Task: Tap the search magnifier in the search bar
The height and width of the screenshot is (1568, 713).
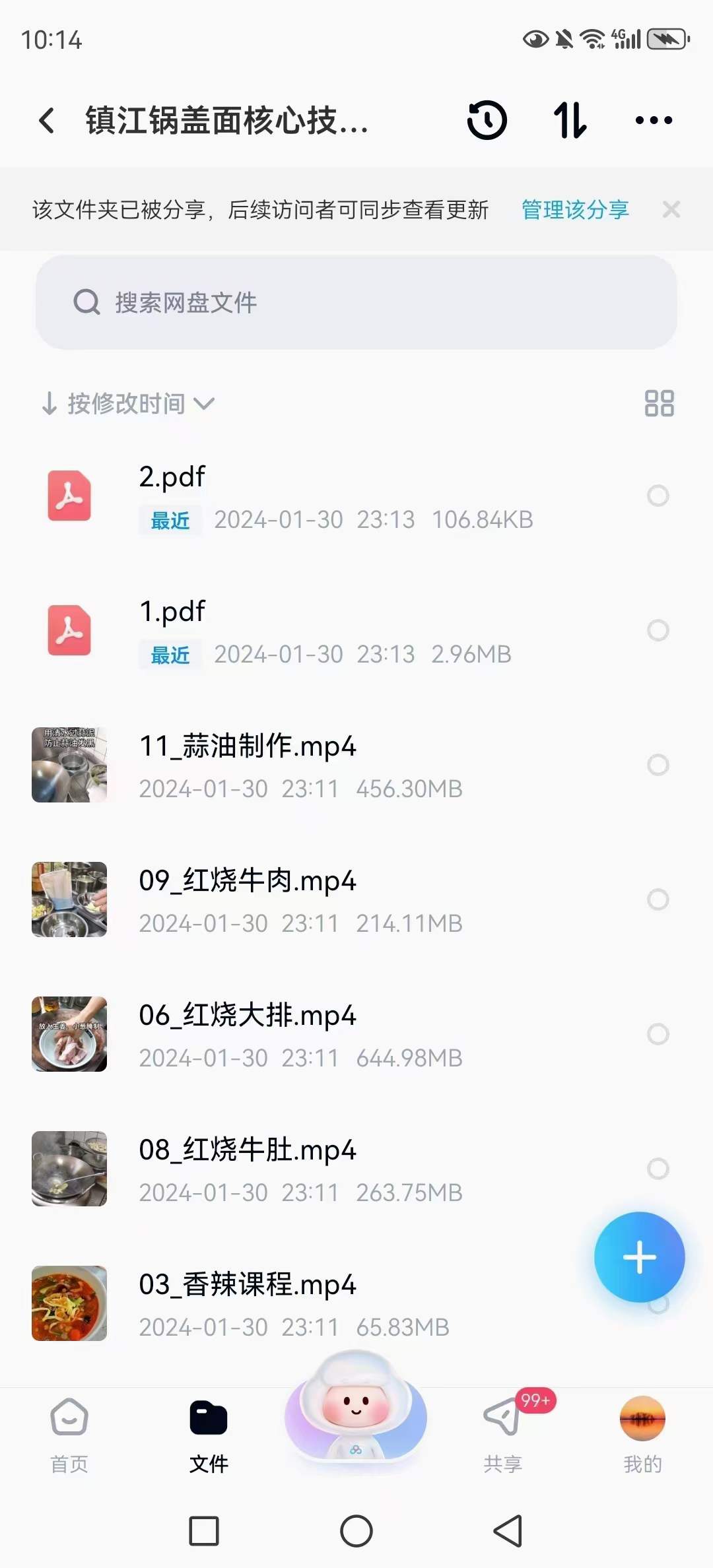Action: (88, 303)
